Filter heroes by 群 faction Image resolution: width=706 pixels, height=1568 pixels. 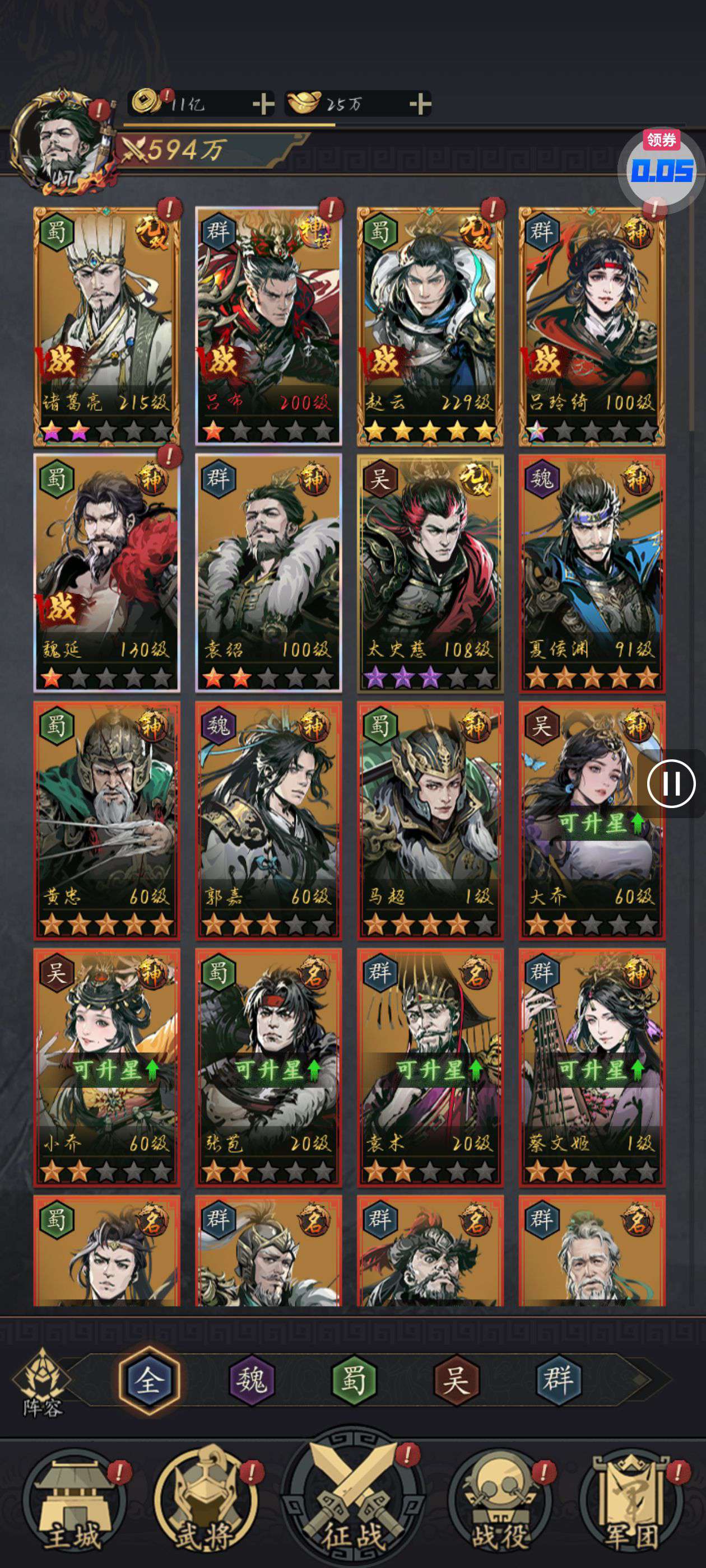click(x=558, y=1380)
